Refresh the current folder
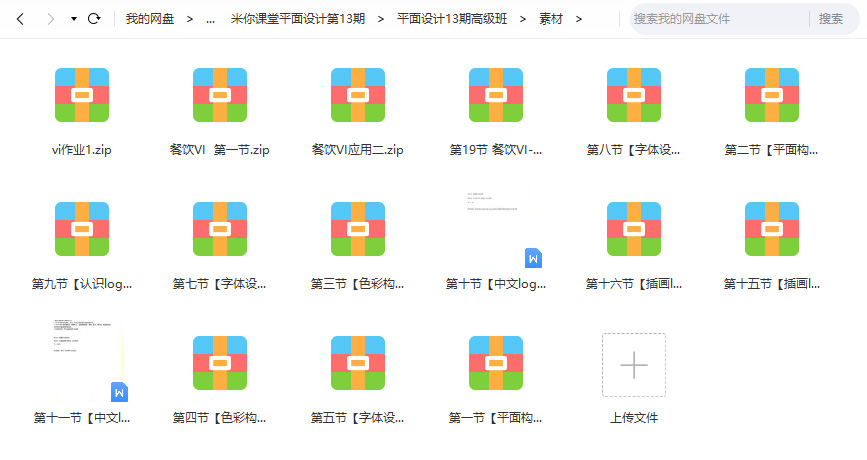The height and width of the screenshot is (460, 867). (x=94, y=19)
